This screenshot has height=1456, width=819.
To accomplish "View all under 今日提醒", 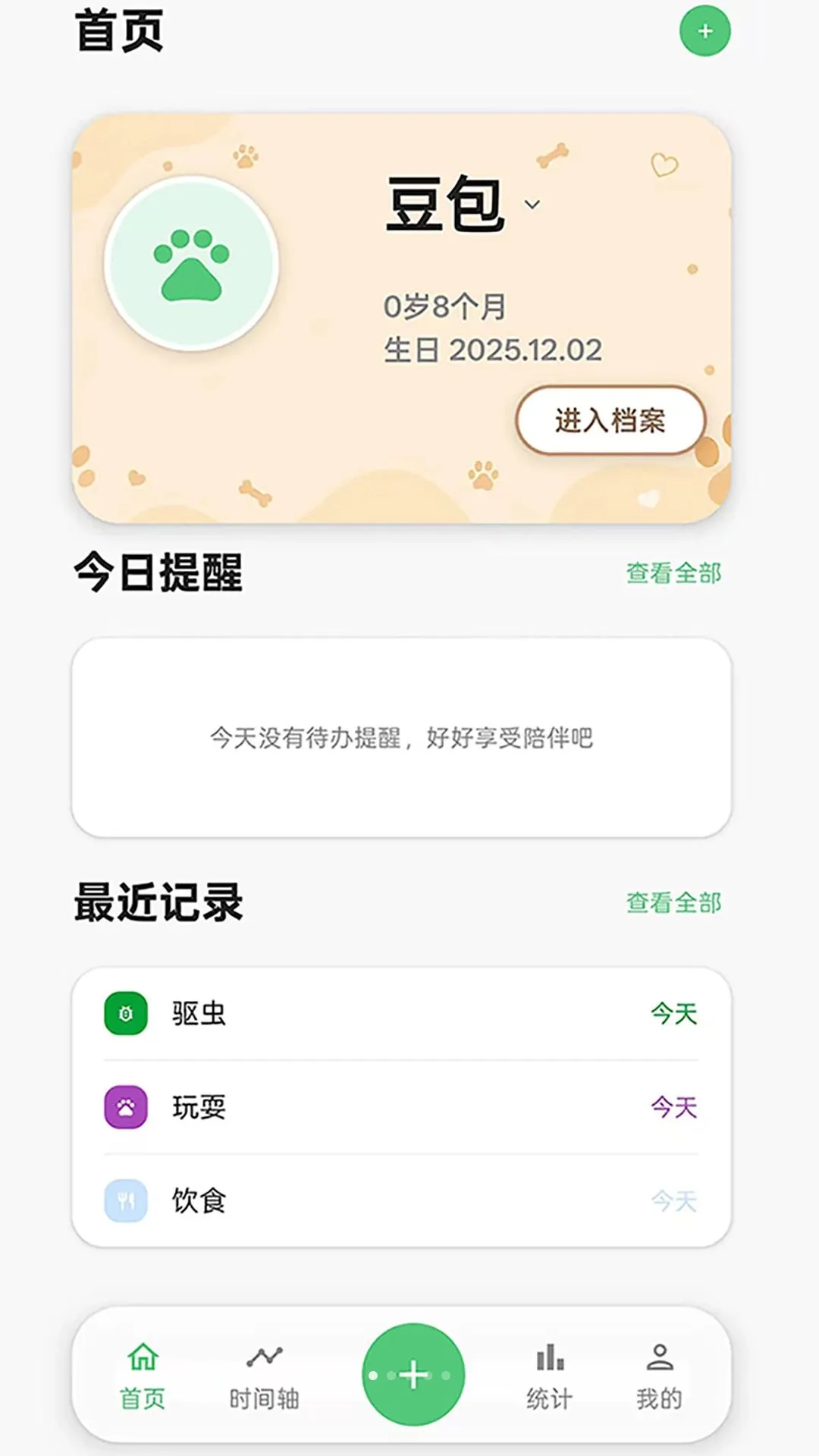I will pyautogui.click(x=673, y=573).
